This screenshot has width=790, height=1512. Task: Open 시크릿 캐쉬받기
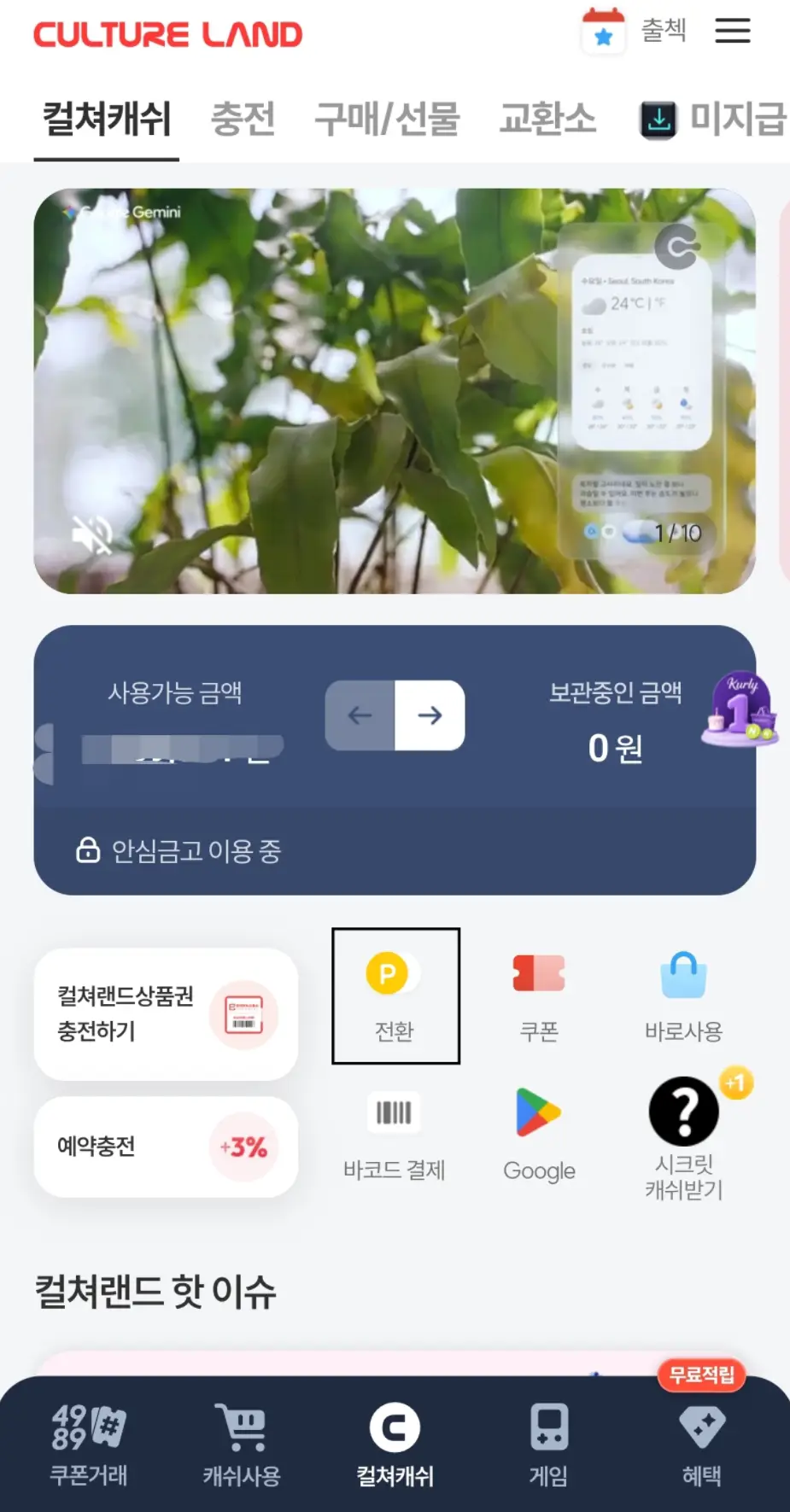coord(683,1139)
